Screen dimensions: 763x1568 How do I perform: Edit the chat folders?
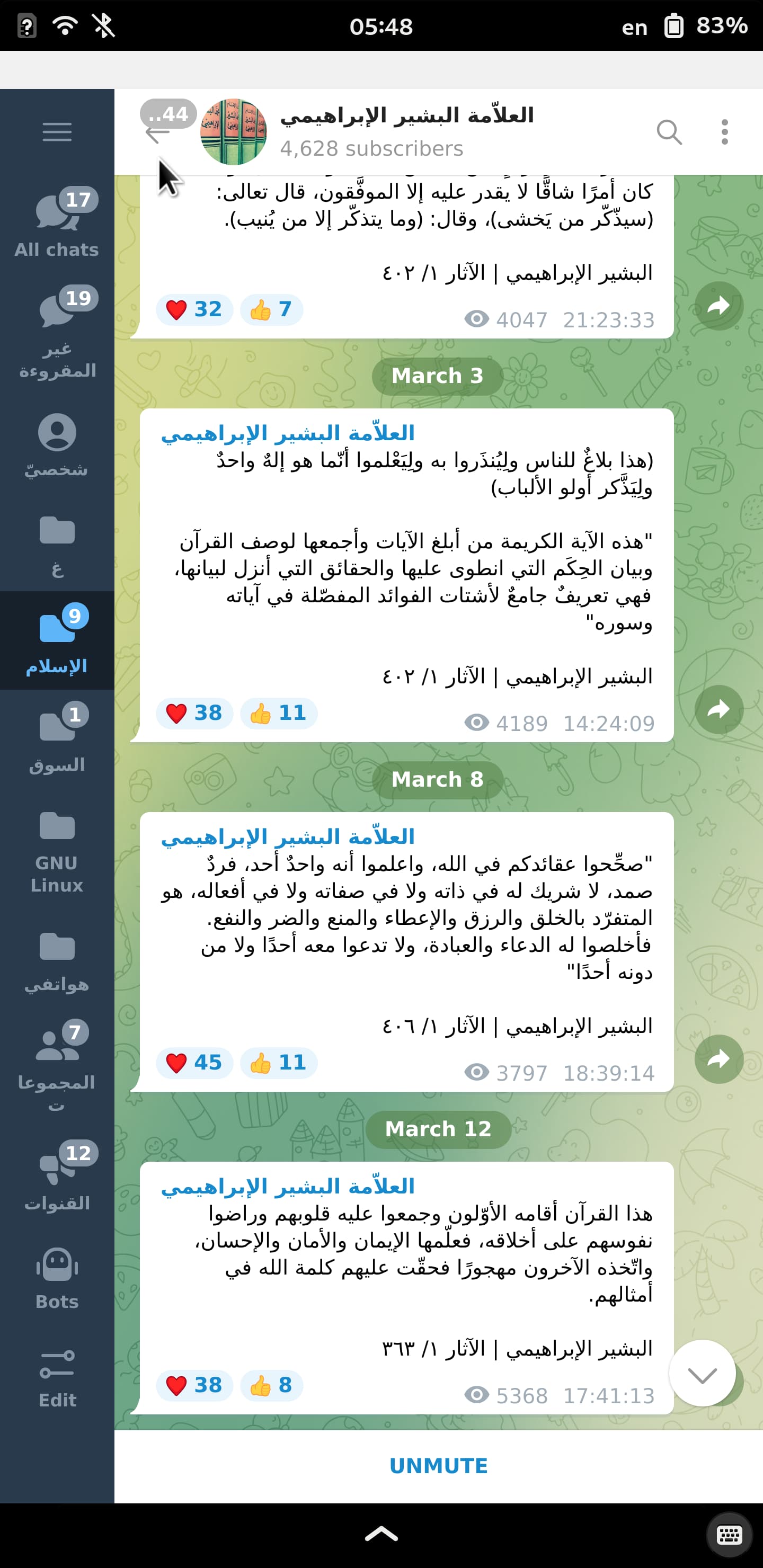57,1377
